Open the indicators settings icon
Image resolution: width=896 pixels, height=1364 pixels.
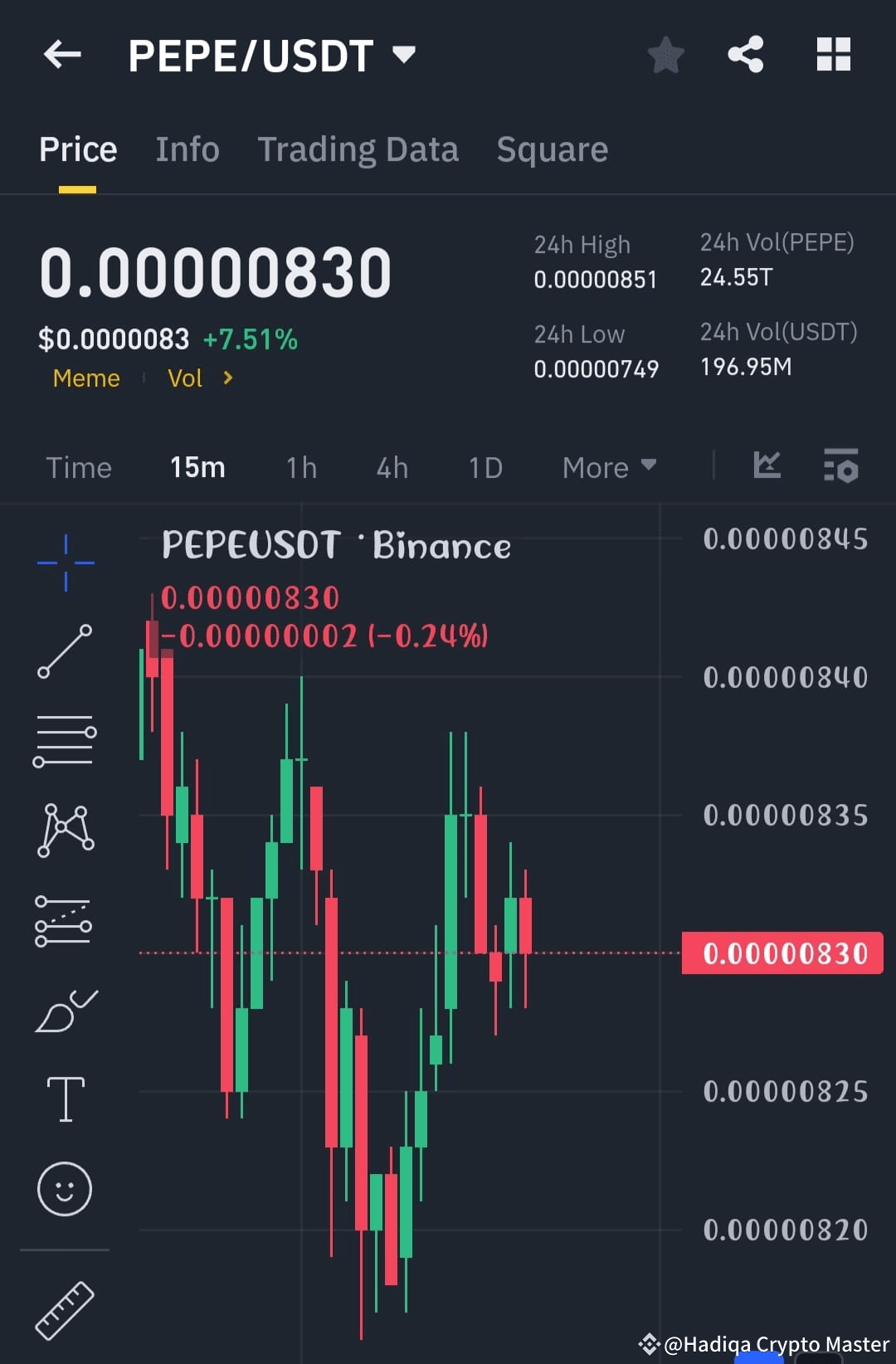tap(840, 469)
